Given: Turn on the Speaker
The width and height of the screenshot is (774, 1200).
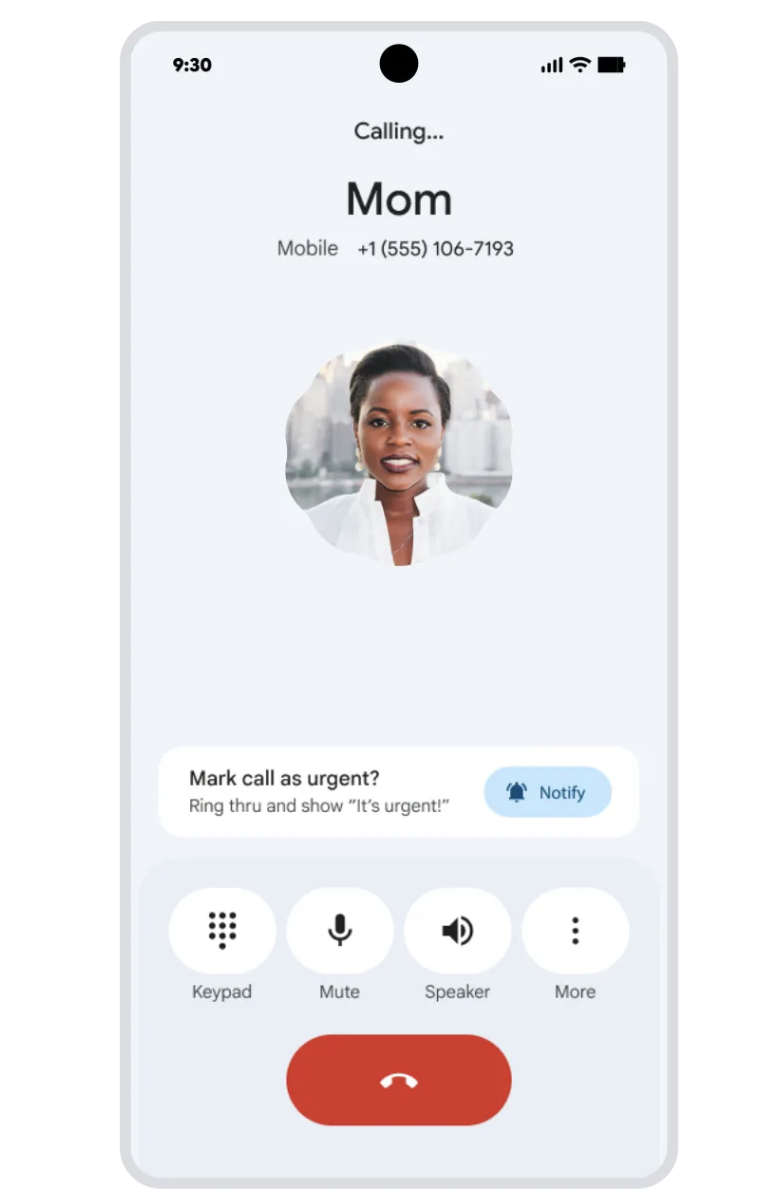Looking at the screenshot, I should [457, 930].
